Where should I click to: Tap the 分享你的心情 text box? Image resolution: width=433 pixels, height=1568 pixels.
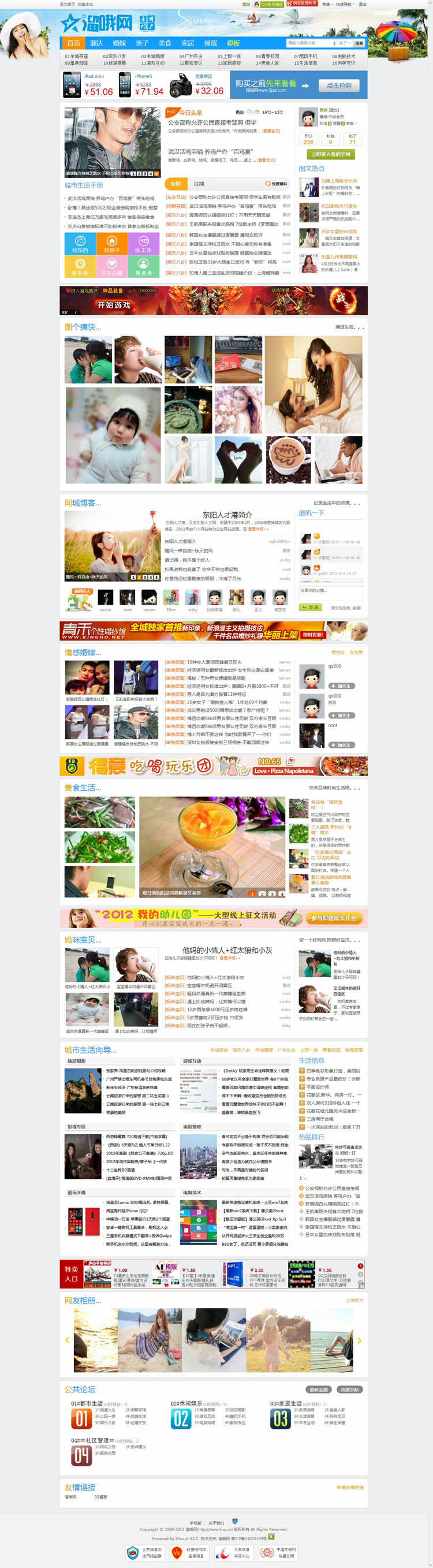coord(330,594)
